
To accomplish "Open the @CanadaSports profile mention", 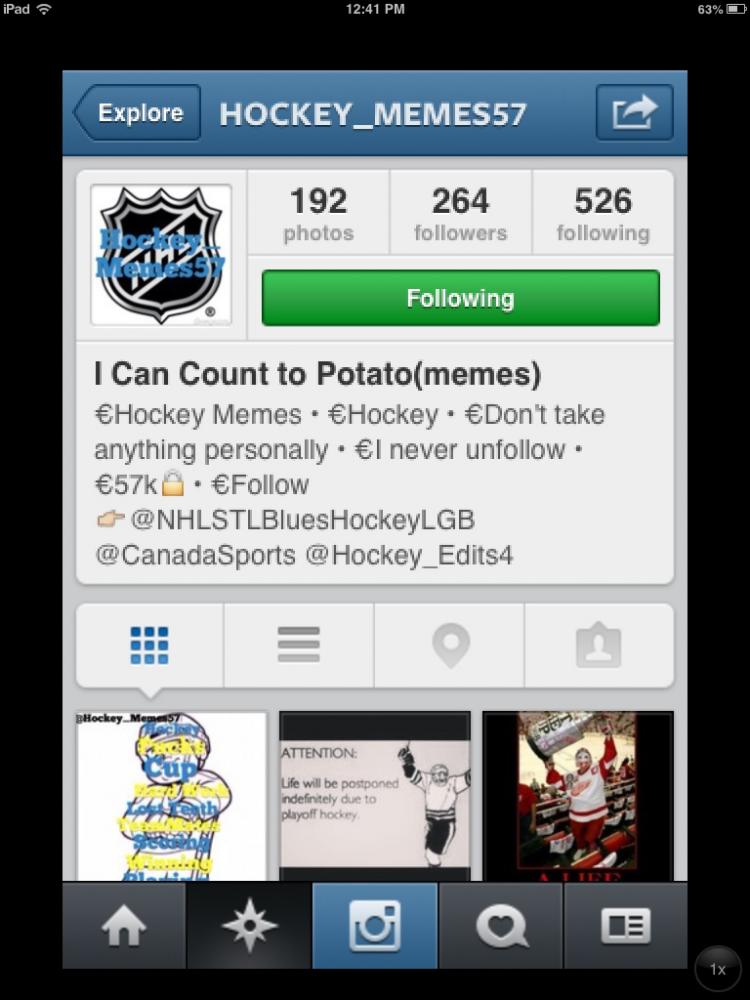I will coord(195,555).
